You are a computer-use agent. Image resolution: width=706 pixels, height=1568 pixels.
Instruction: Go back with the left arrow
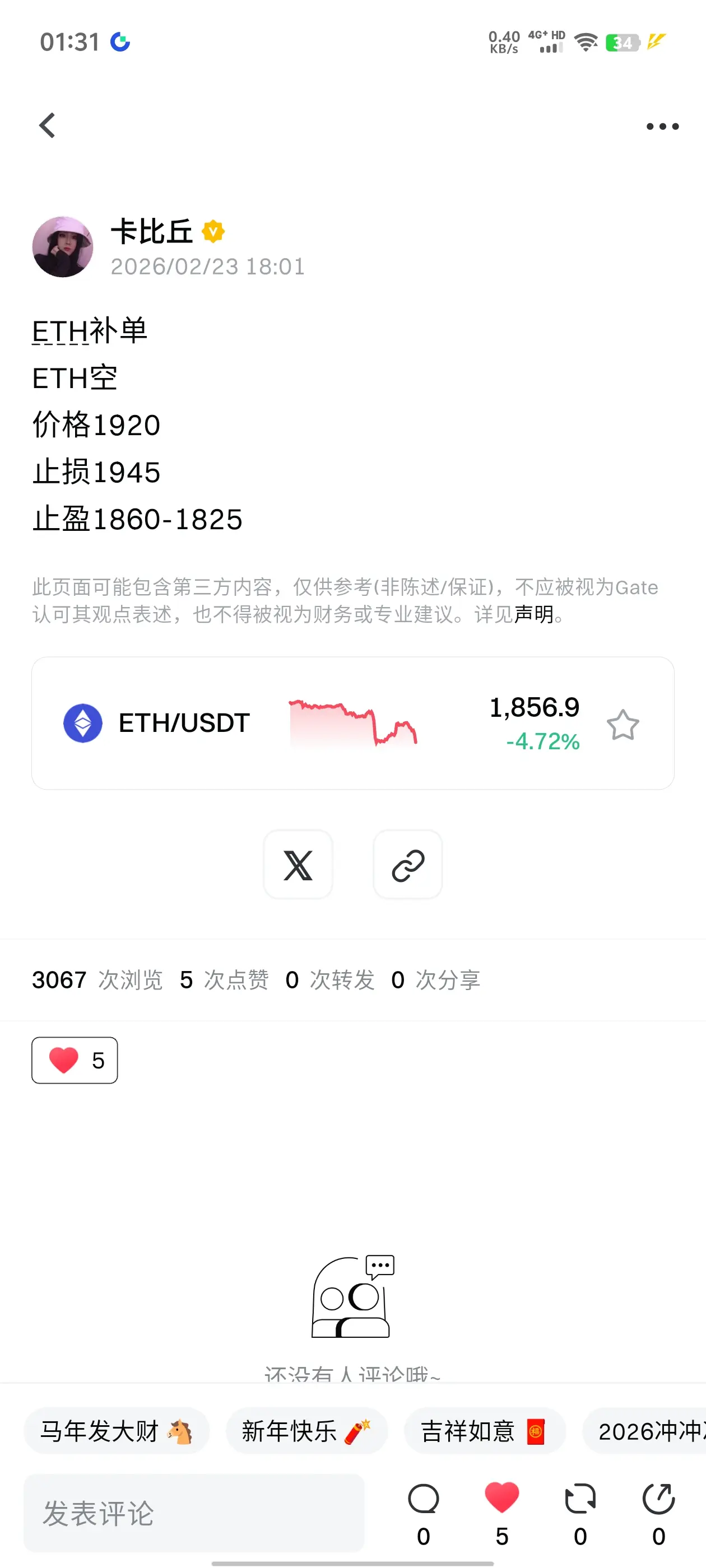(x=48, y=126)
